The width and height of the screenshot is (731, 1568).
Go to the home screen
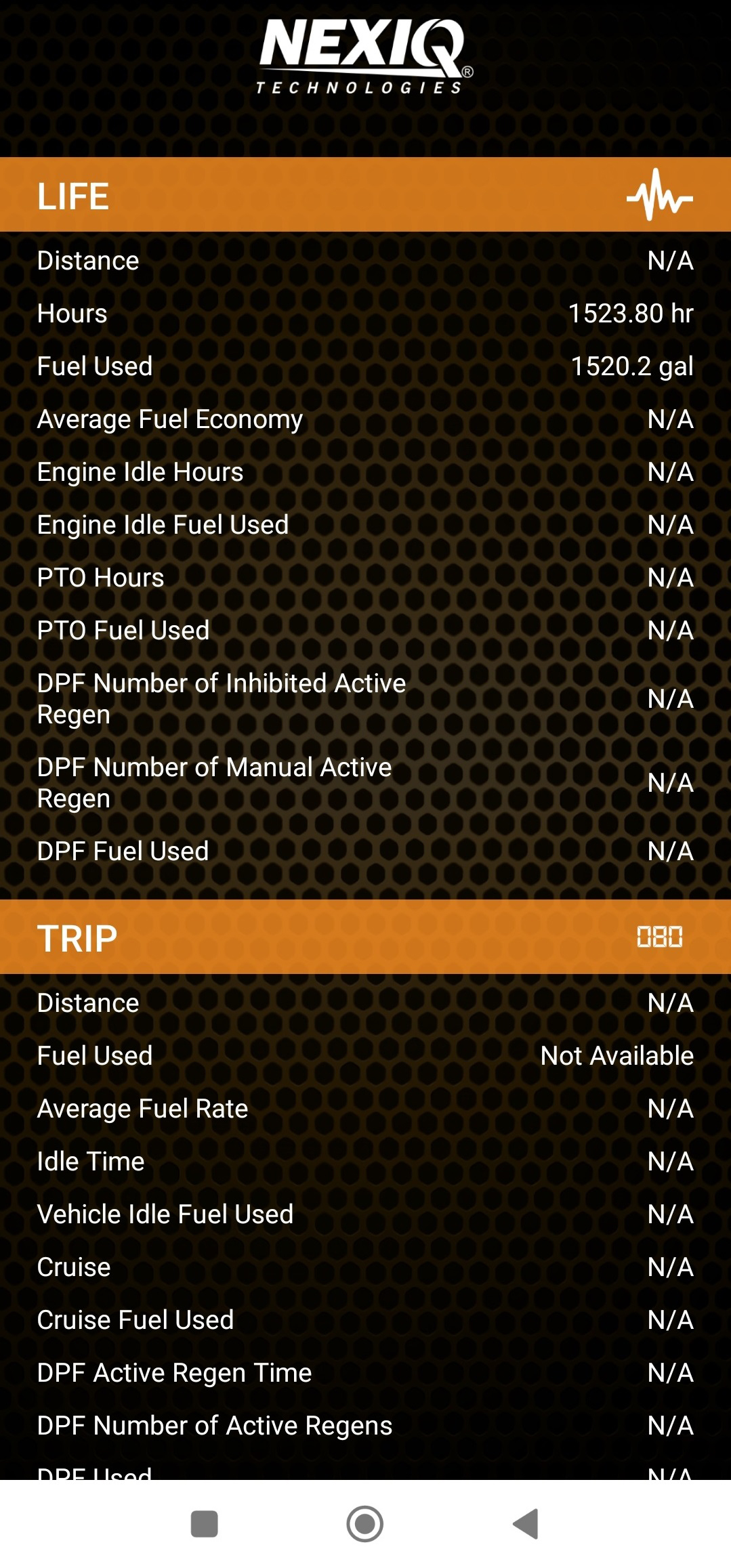[x=365, y=1524]
